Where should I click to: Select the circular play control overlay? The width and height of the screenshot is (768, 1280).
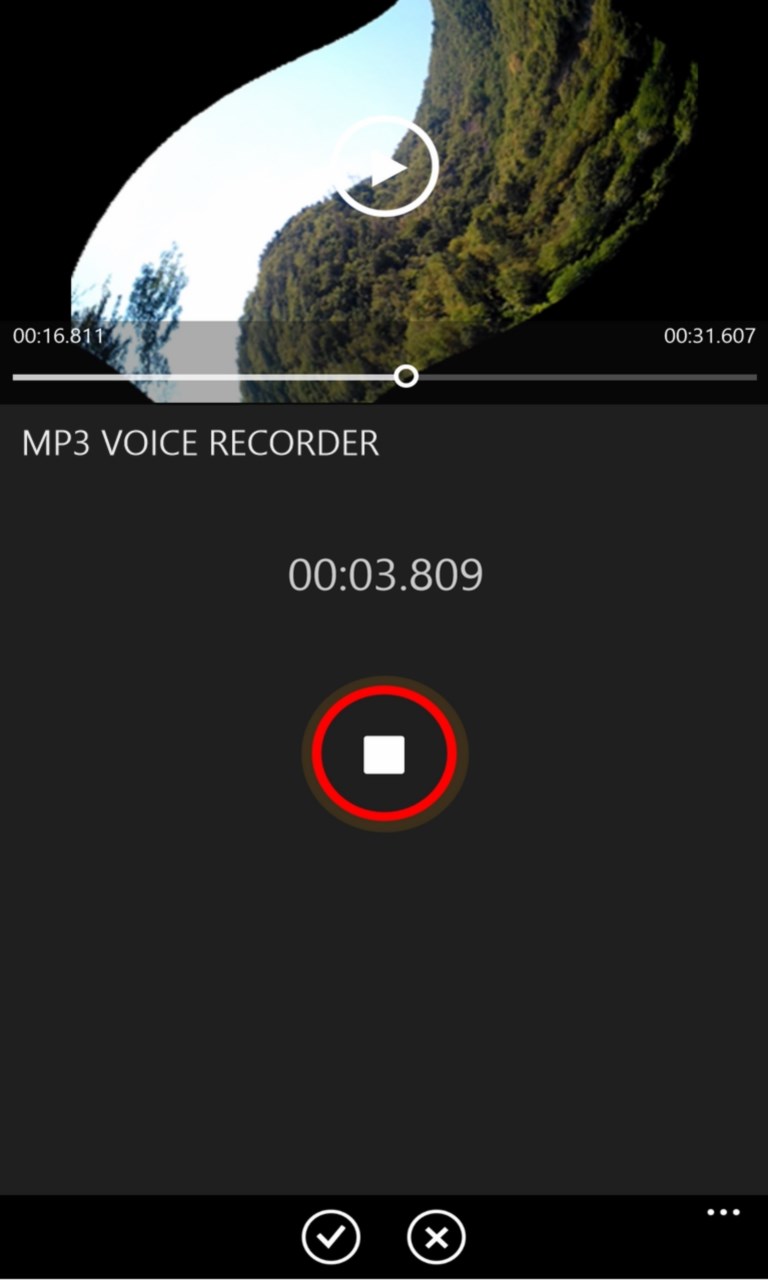tap(384, 166)
